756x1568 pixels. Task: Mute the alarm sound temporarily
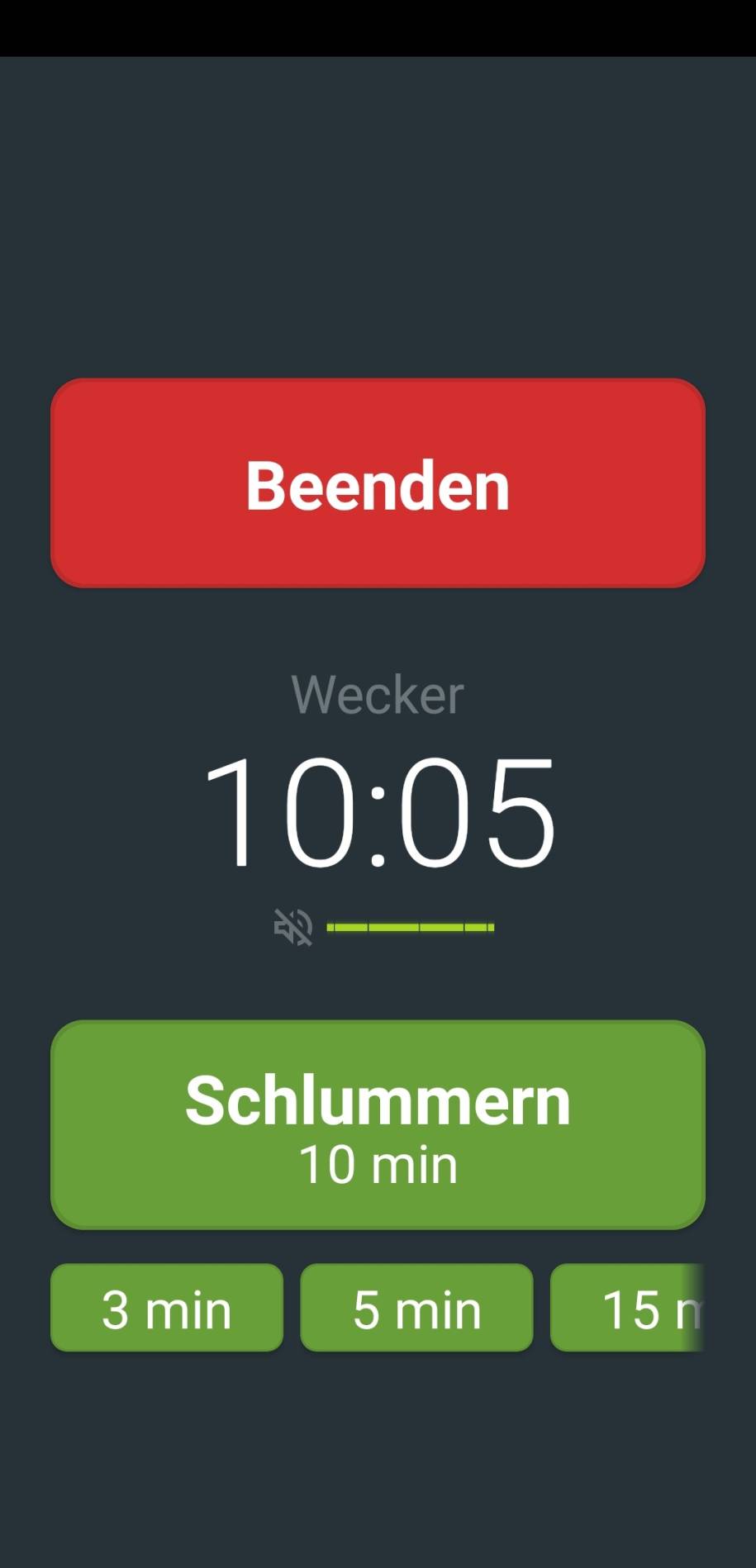coord(293,927)
